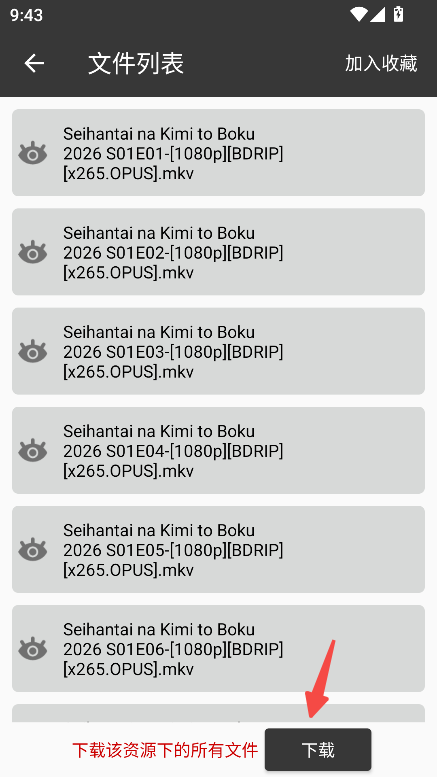437x777 pixels.
Task: Open the S01E04 mkv file row
Action: coord(218,450)
